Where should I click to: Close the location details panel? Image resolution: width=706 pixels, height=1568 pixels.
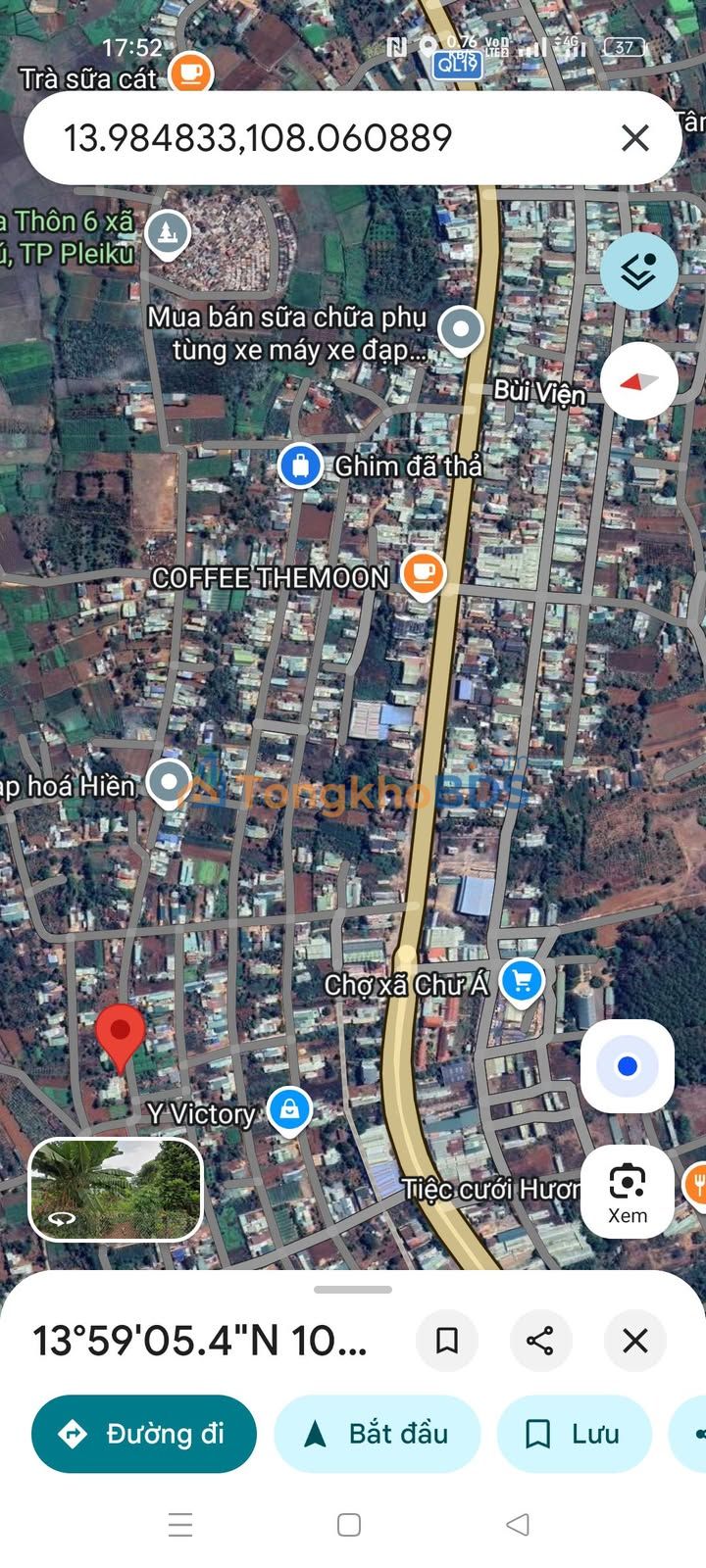click(x=635, y=1340)
